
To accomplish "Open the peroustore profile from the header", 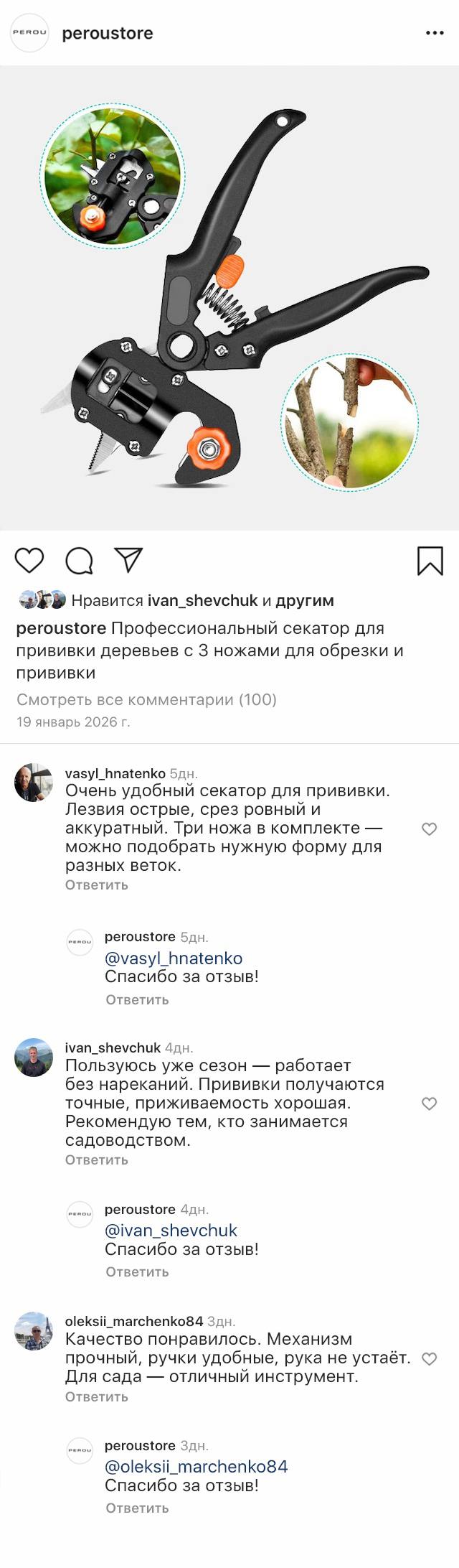I will click(107, 33).
